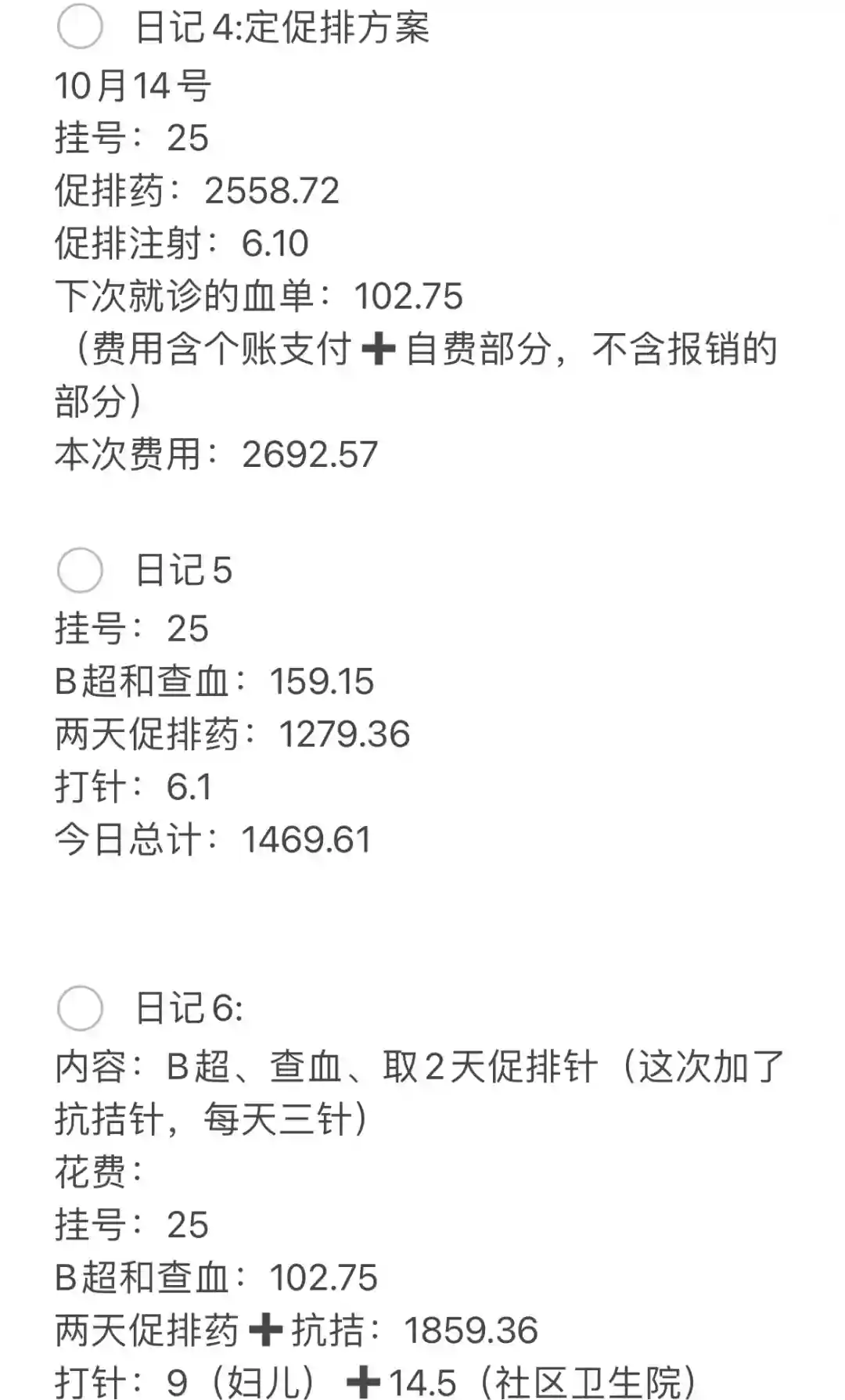The image size is (845, 1400).
Task: Mark 日记5 checklist item as done
Action: 80,570
